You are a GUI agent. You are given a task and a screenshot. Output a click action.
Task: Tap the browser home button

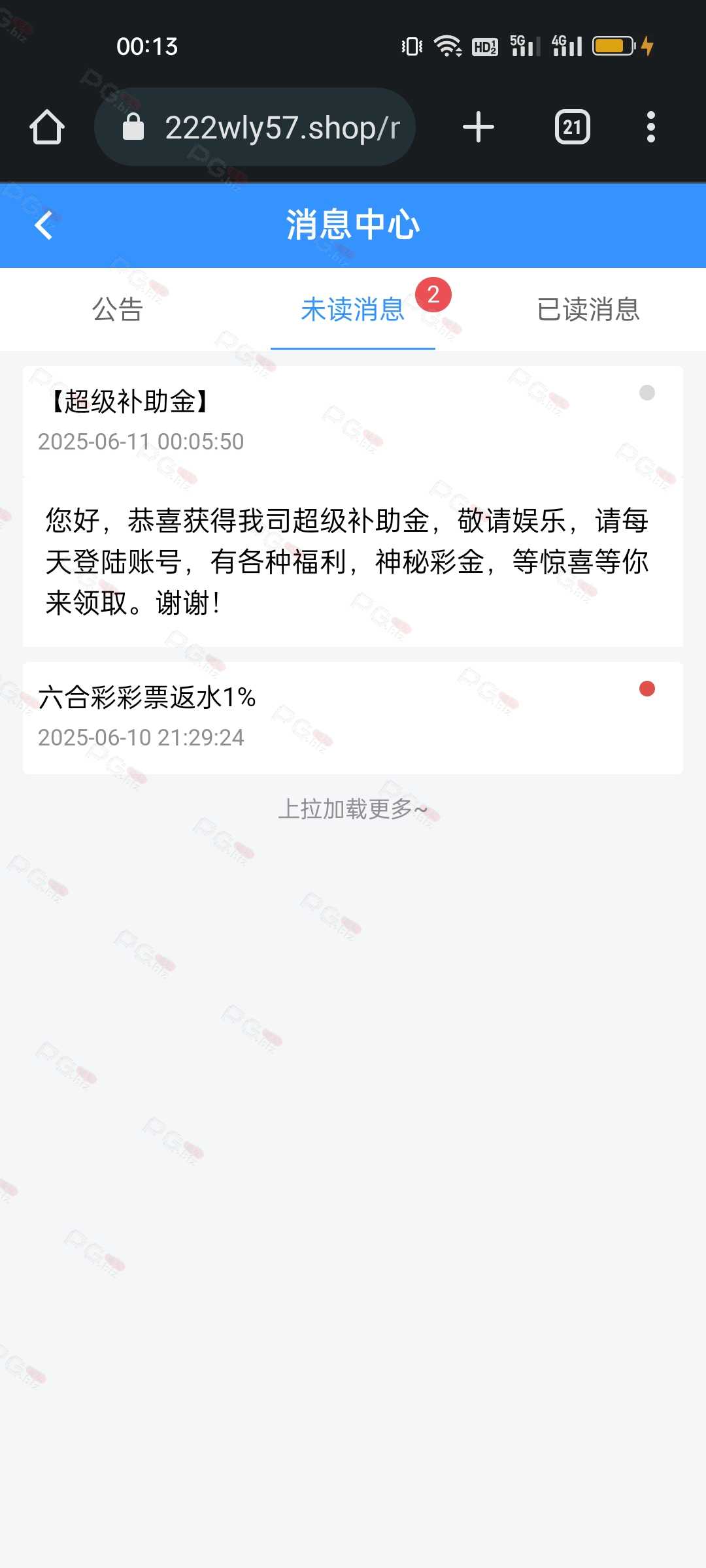pos(47,127)
